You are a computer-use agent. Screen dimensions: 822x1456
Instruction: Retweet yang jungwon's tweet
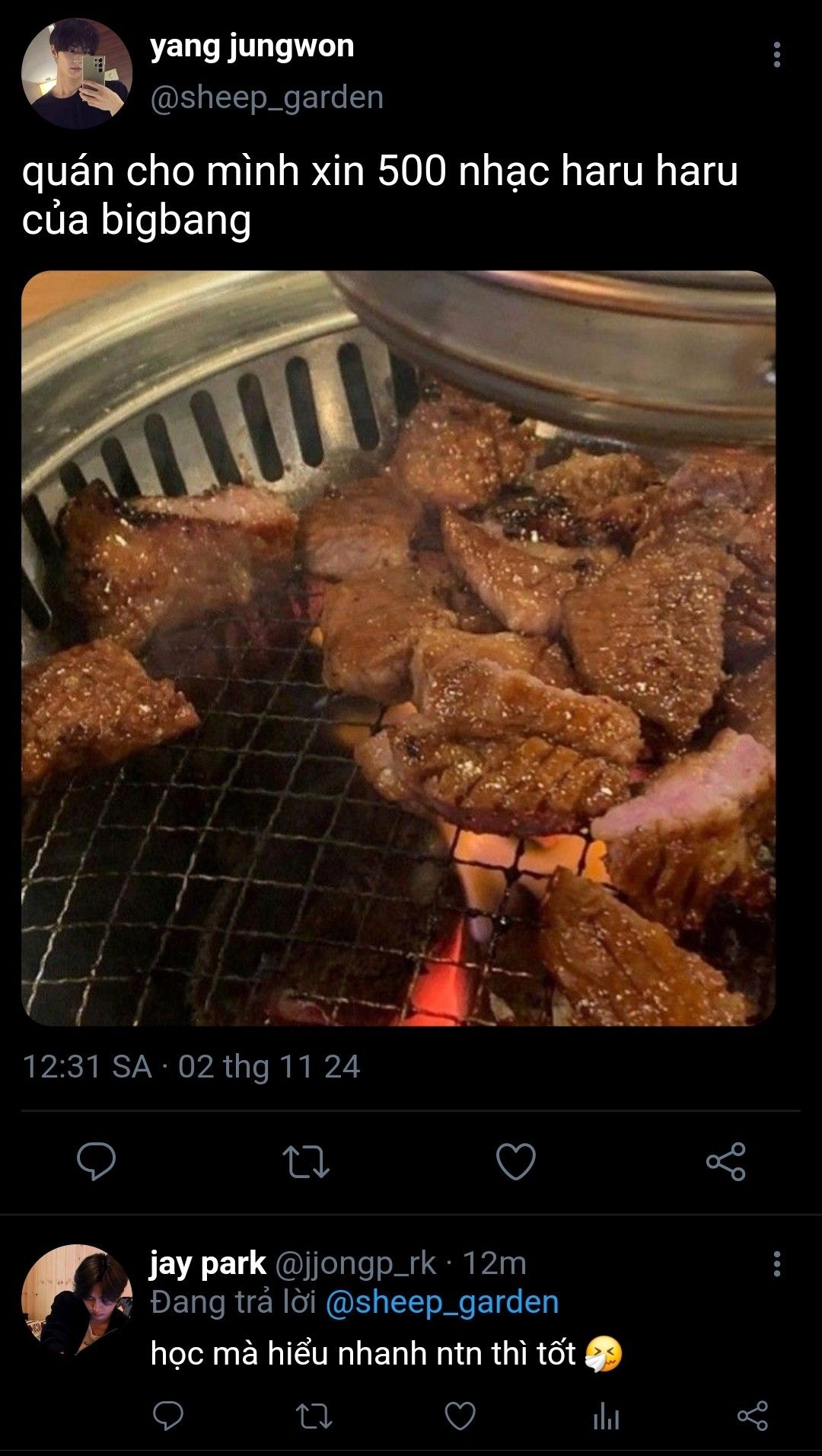tap(306, 1161)
